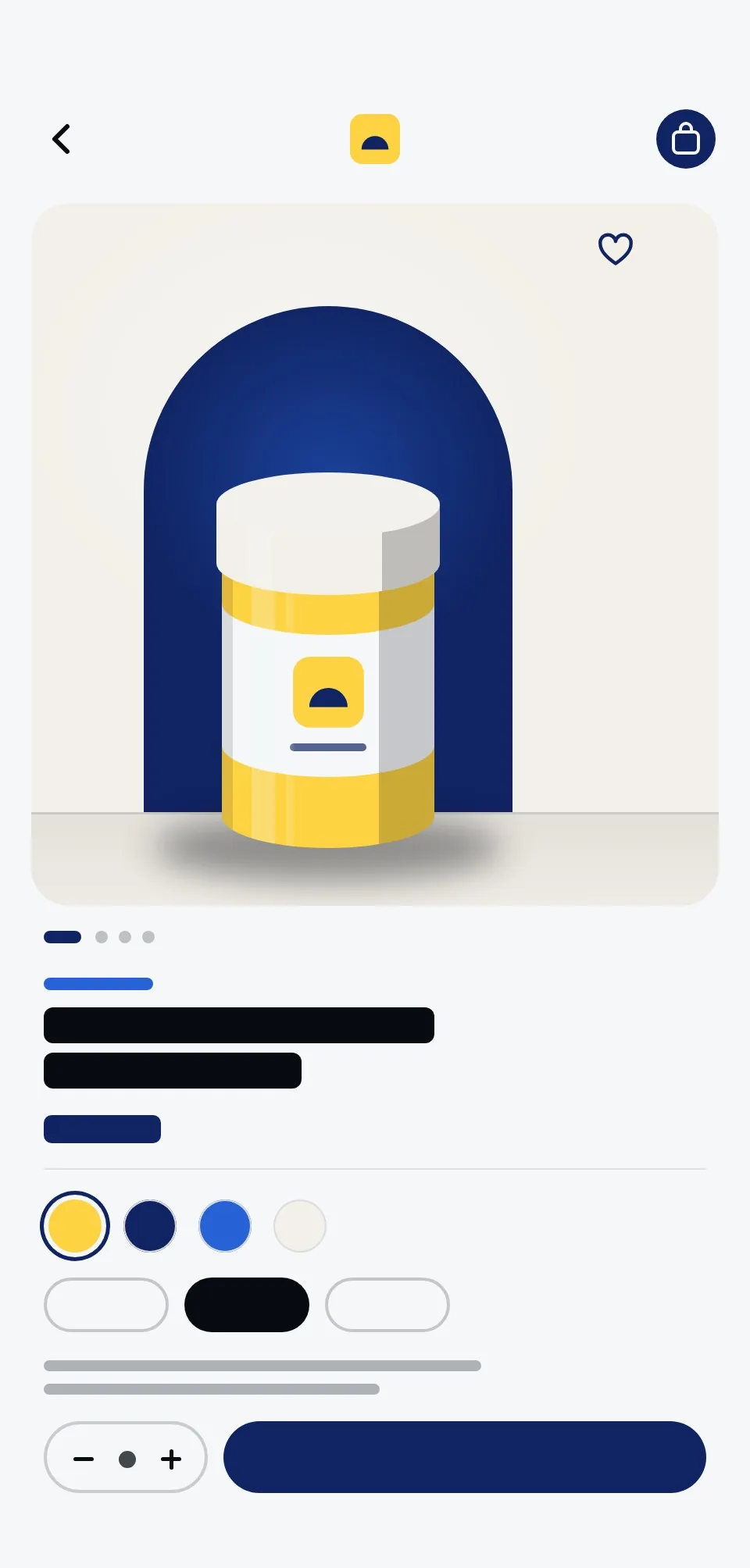Viewport: 750px width, 1568px height.
Task: Choose the navy blue color swatch
Action: (x=150, y=1226)
